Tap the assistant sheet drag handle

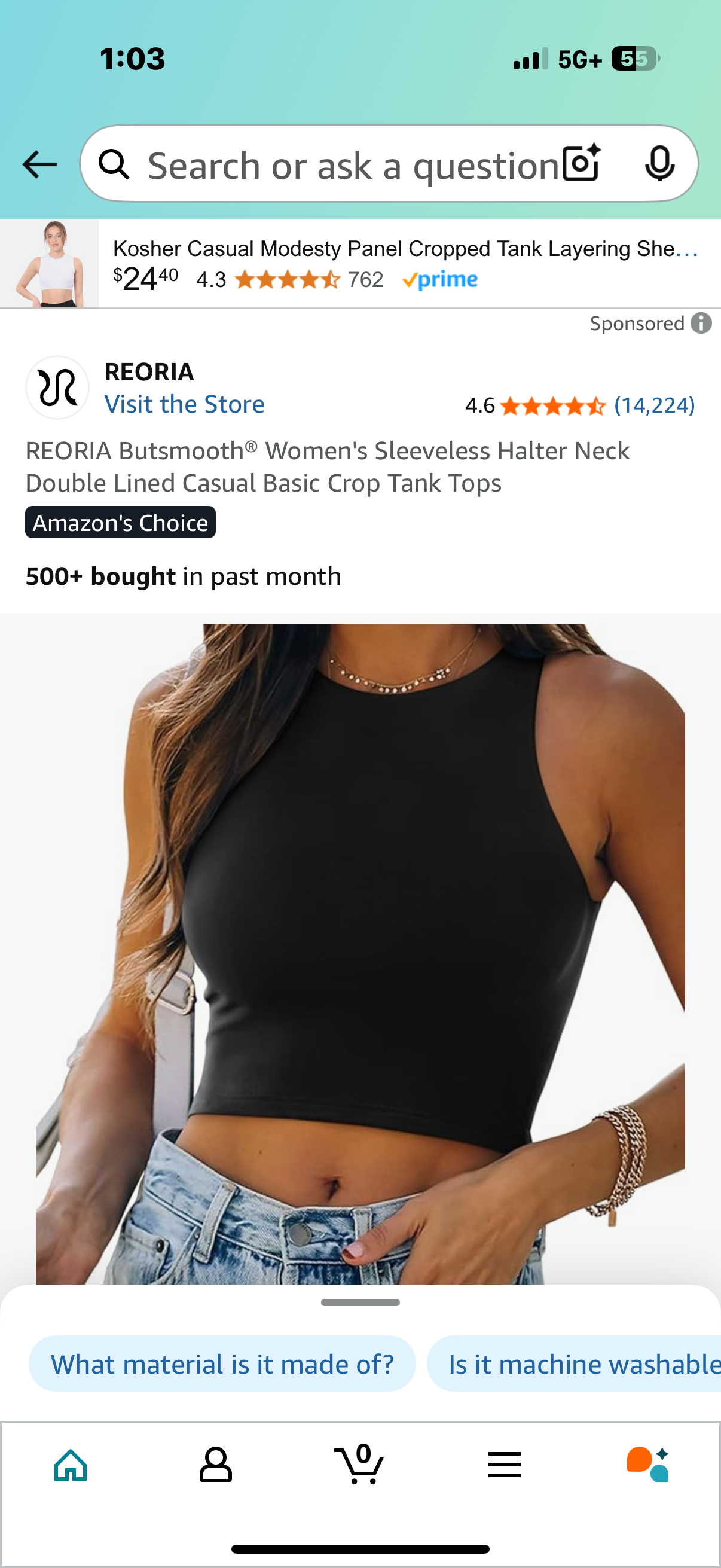[360, 1302]
